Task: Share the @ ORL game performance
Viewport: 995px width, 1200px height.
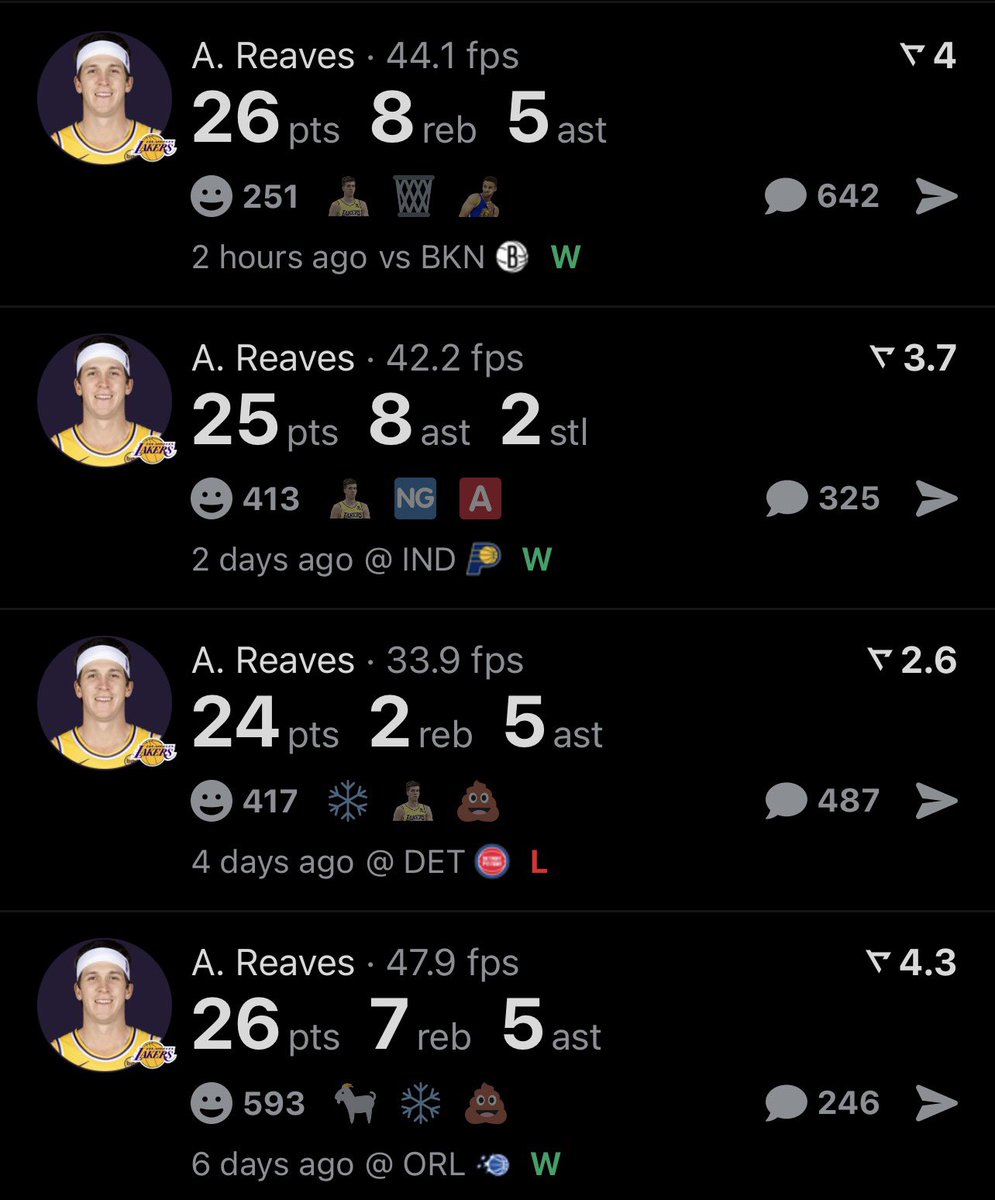Action: tap(936, 1103)
